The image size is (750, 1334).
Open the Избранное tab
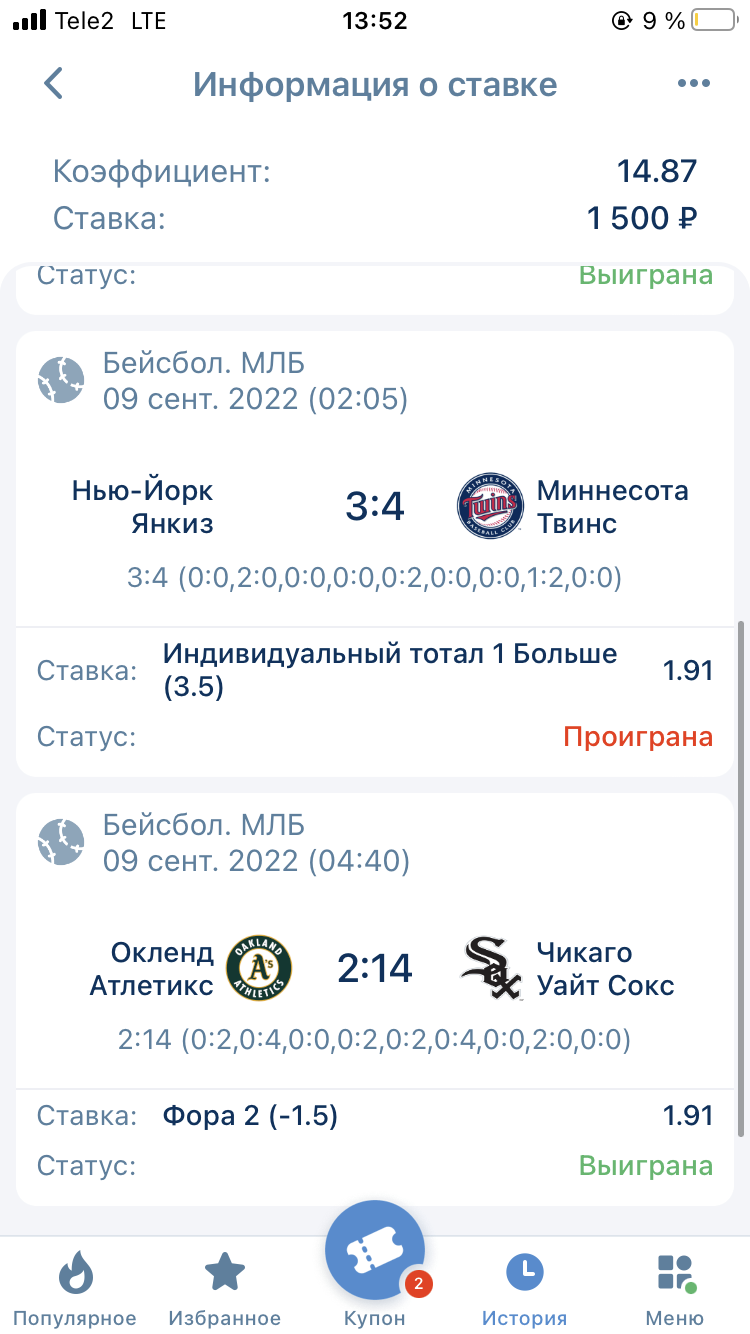225,1289
